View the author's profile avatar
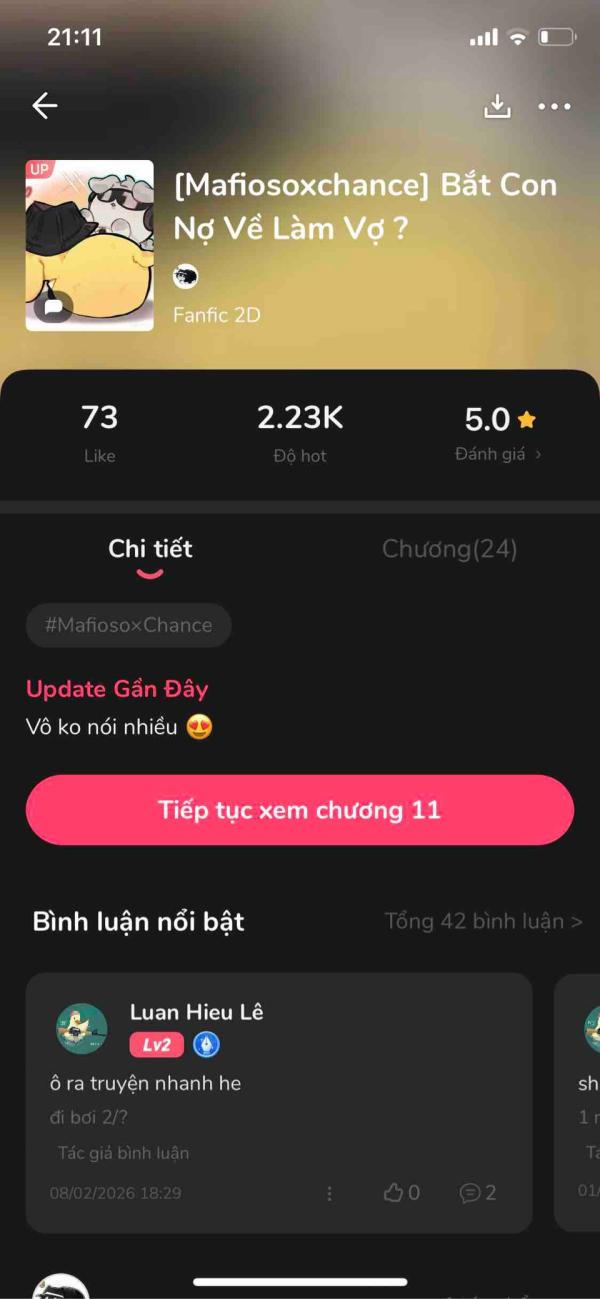The image size is (600, 1299). click(x=185, y=277)
